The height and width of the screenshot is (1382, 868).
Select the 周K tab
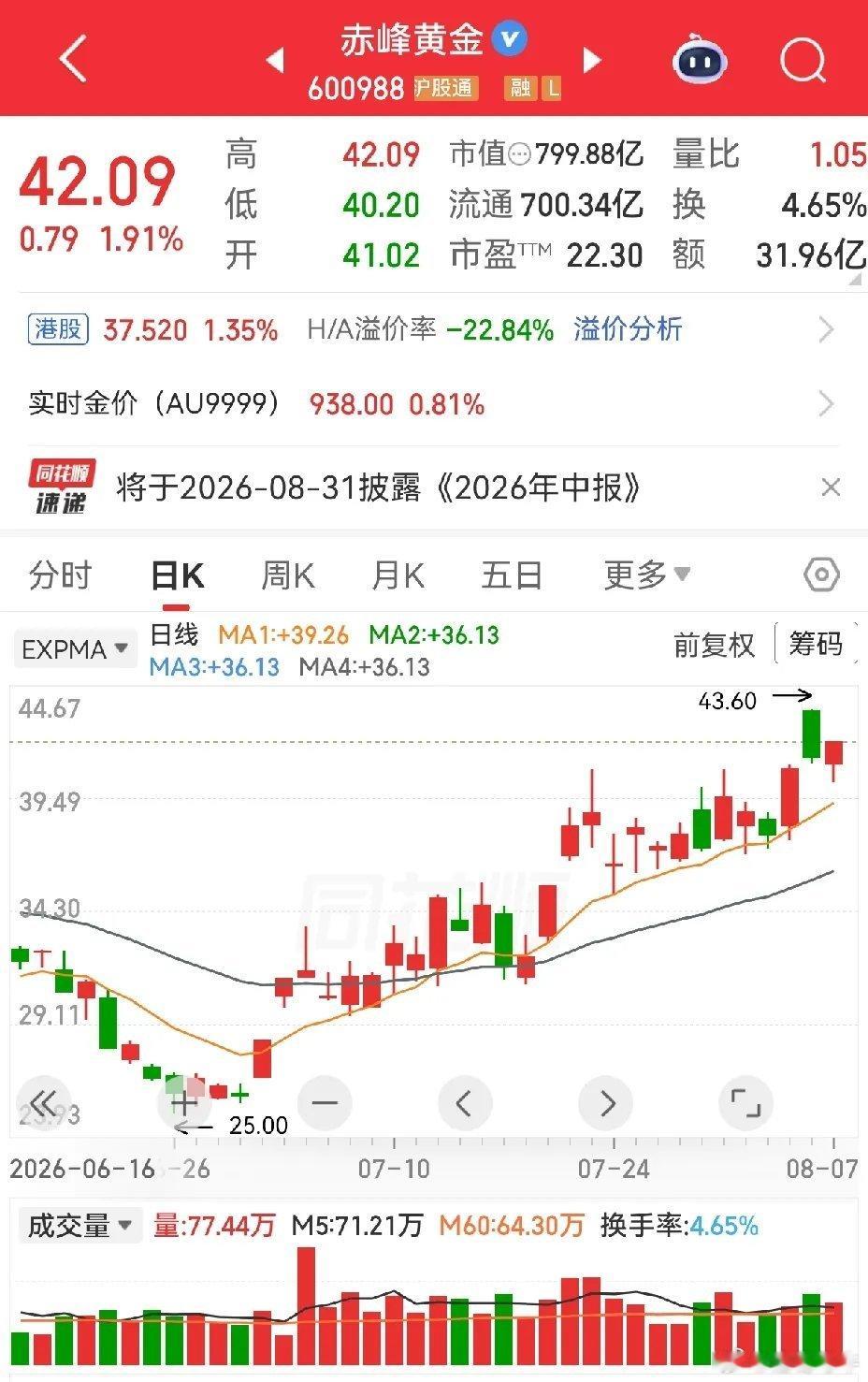[x=287, y=575]
